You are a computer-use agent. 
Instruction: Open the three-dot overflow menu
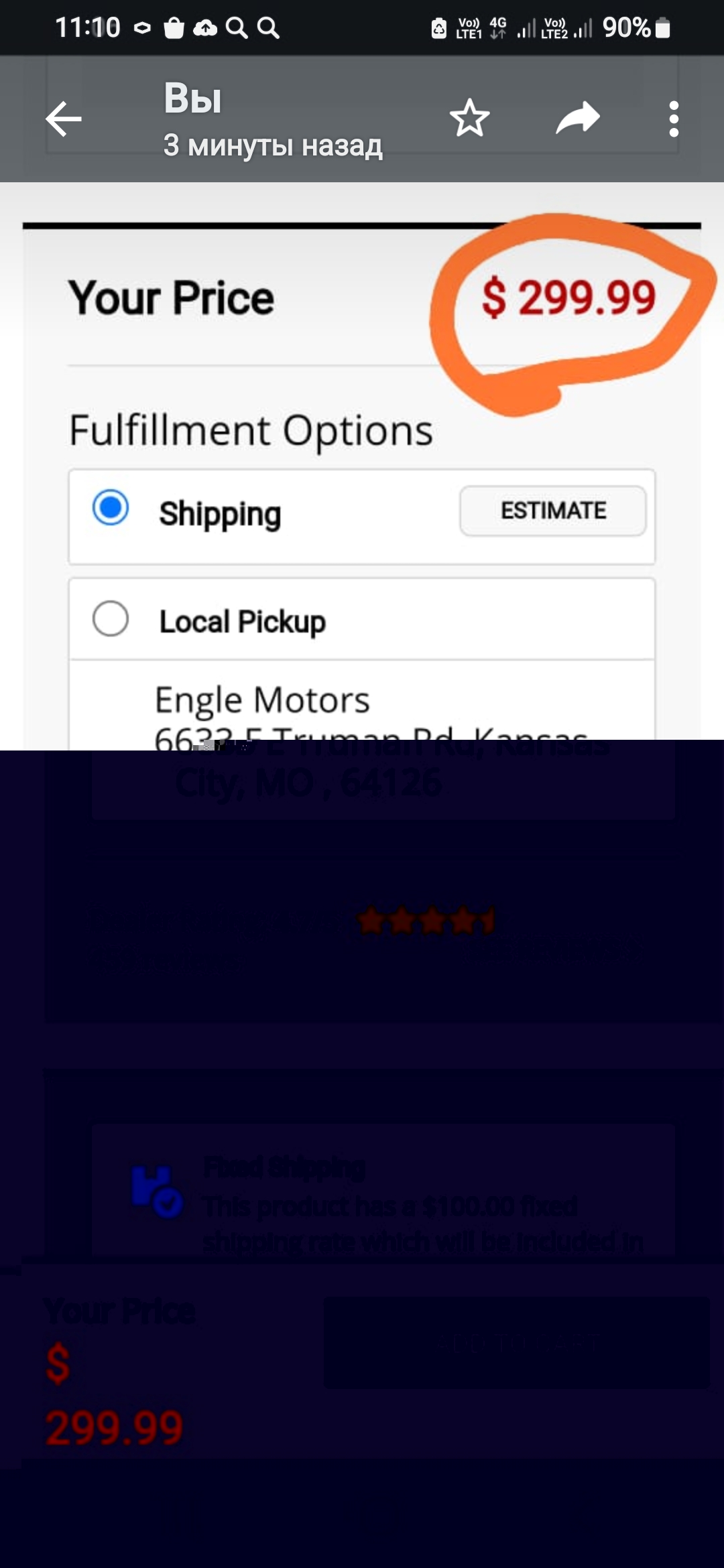[x=674, y=119]
